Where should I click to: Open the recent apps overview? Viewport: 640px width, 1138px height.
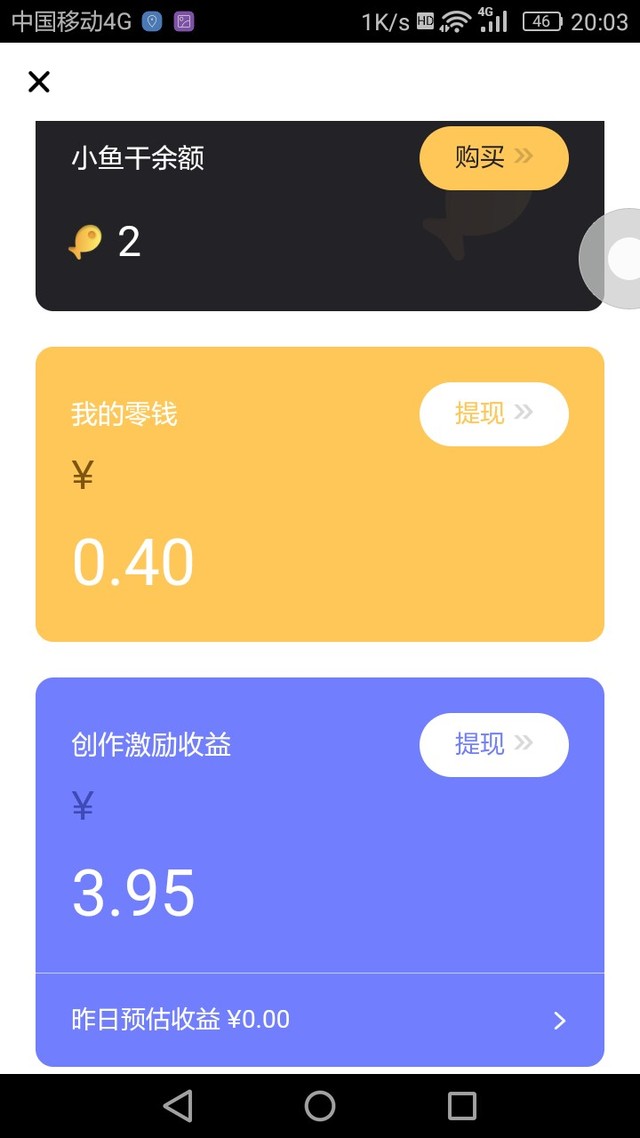[462, 1105]
